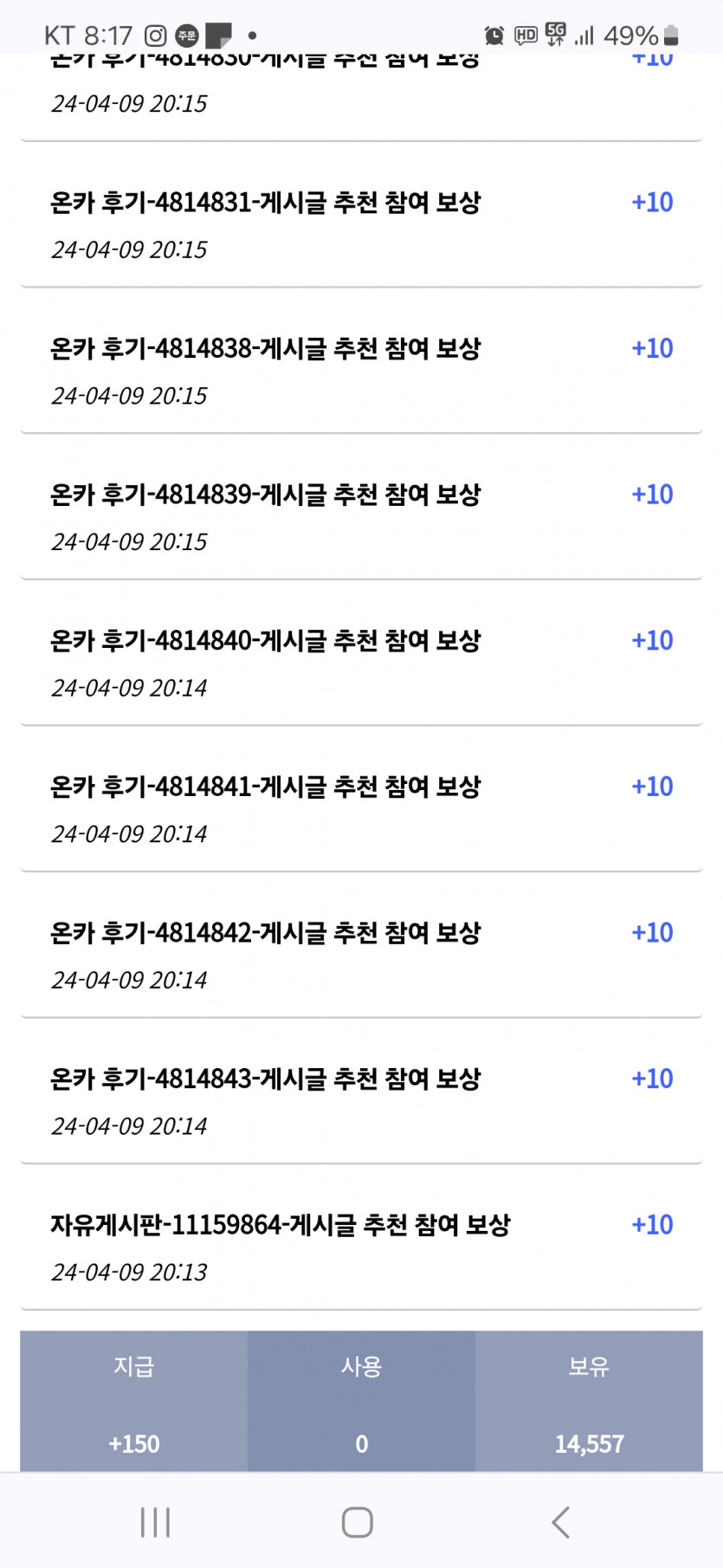Viewport: 723px width, 1568px height.
Task: Go back using the system back button
Action: [x=561, y=1522]
